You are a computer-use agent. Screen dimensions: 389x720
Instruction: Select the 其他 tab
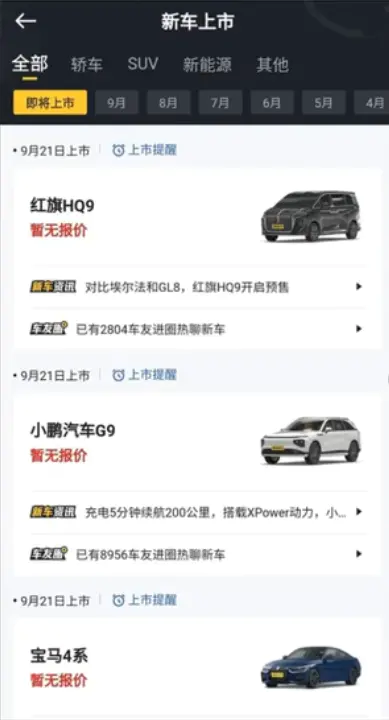click(x=272, y=64)
